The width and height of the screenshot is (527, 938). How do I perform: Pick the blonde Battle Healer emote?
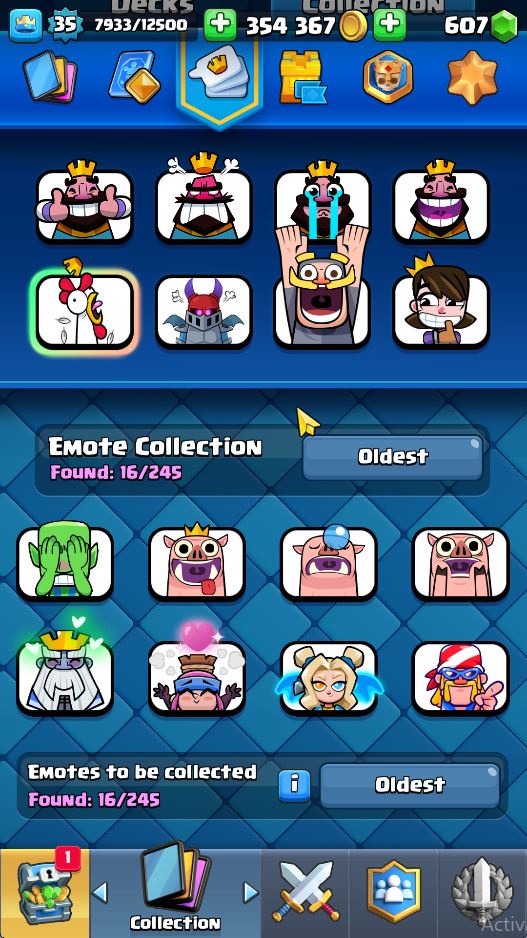tap(328, 679)
